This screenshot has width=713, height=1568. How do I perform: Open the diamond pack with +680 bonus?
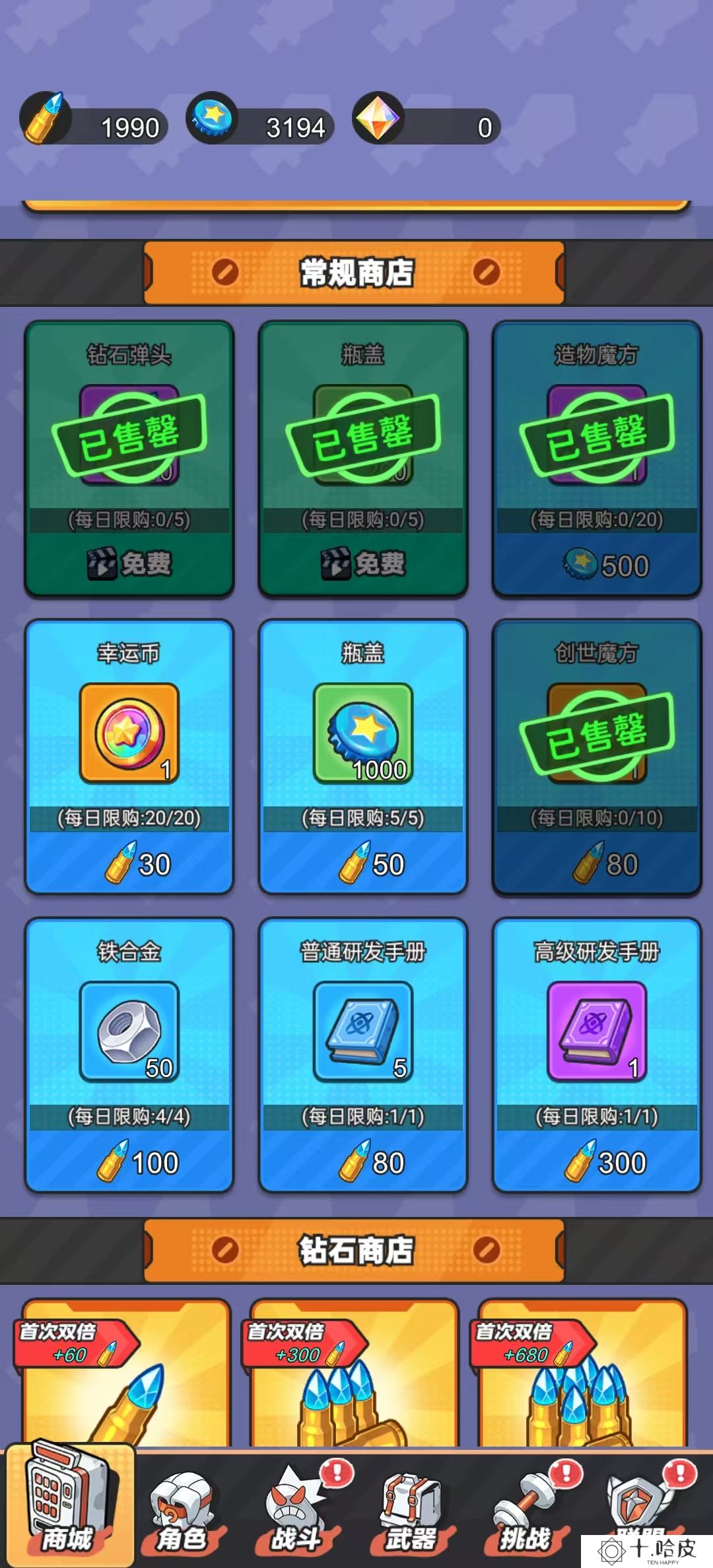point(582,1379)
